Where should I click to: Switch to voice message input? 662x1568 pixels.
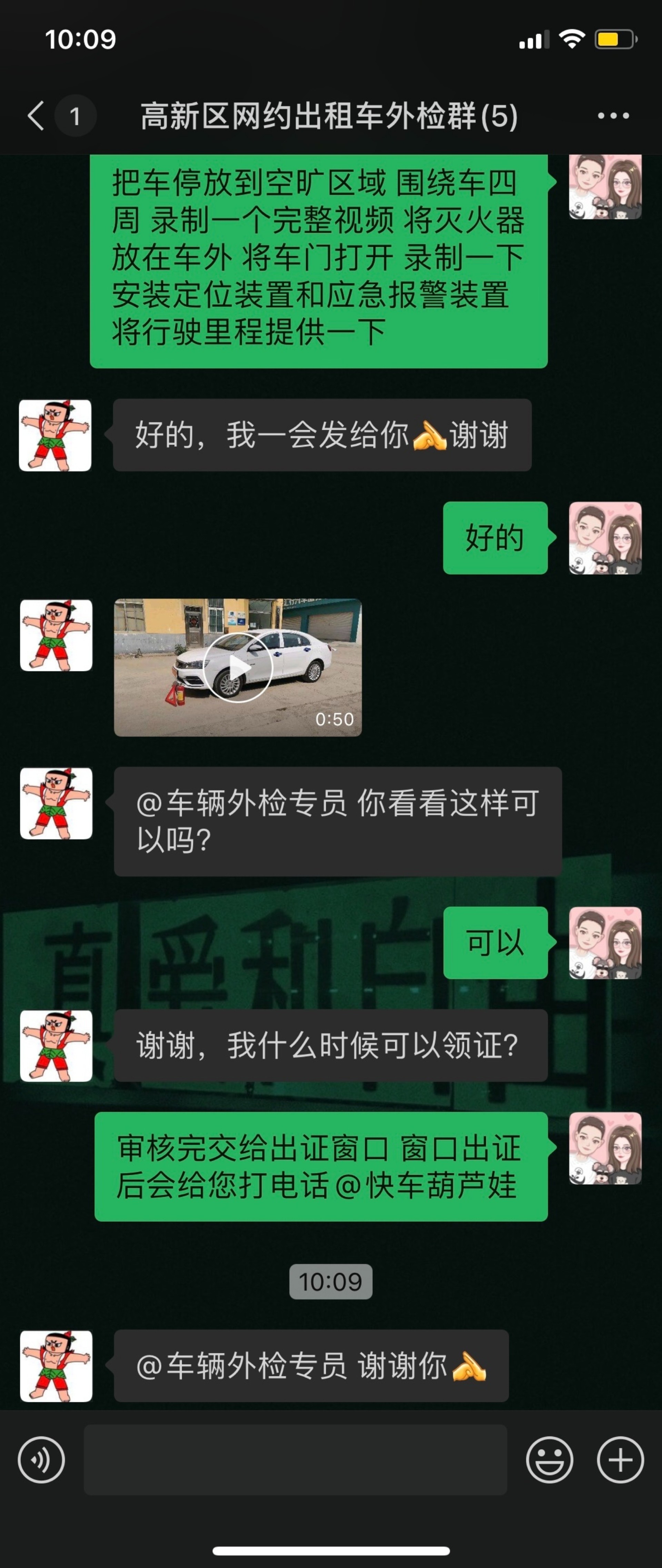[41, 1460]
